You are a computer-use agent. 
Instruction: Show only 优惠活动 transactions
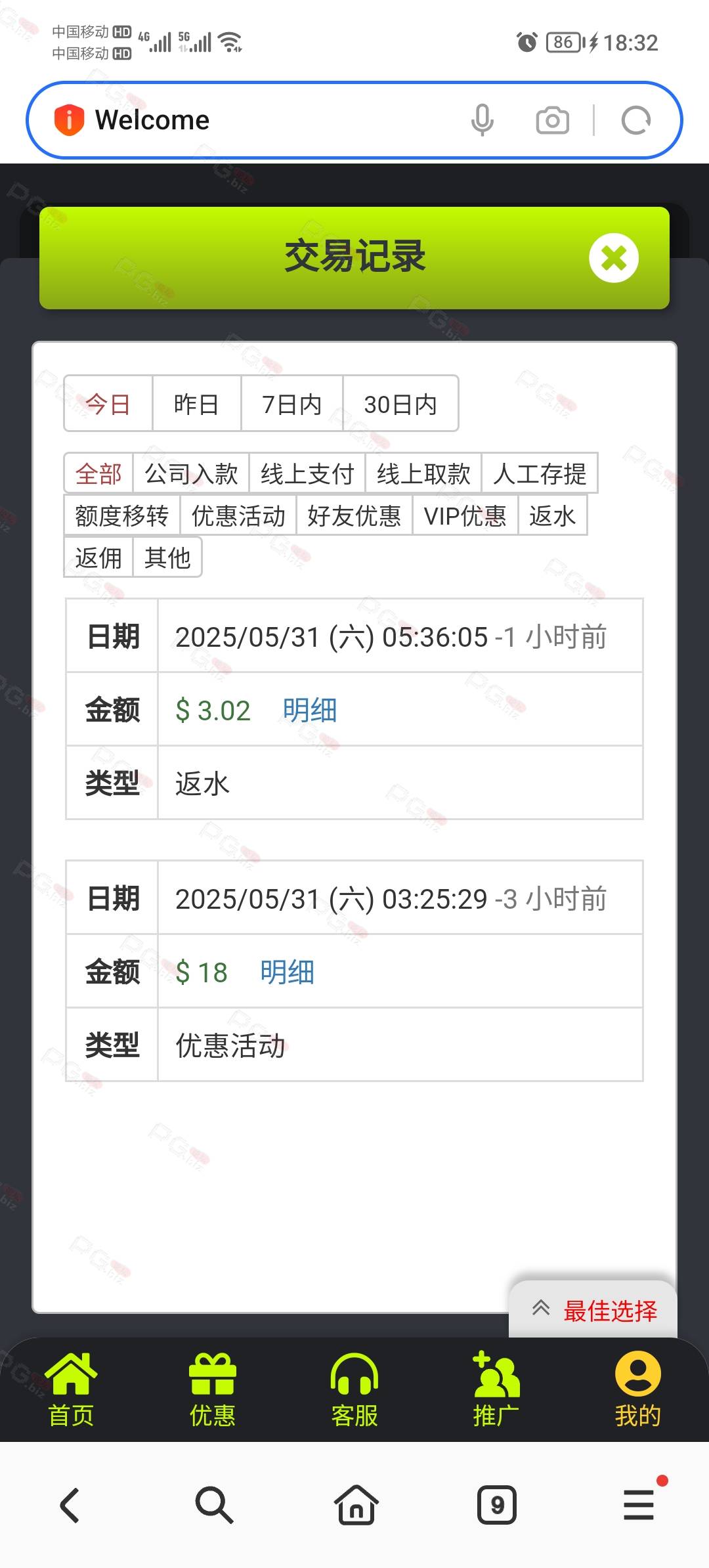point(238,515)
